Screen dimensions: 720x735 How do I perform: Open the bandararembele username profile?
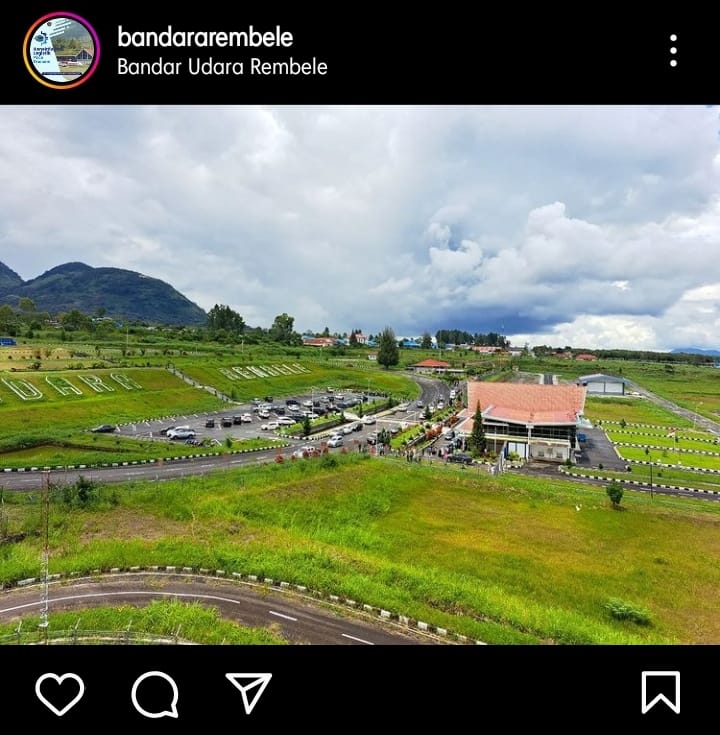205,37
